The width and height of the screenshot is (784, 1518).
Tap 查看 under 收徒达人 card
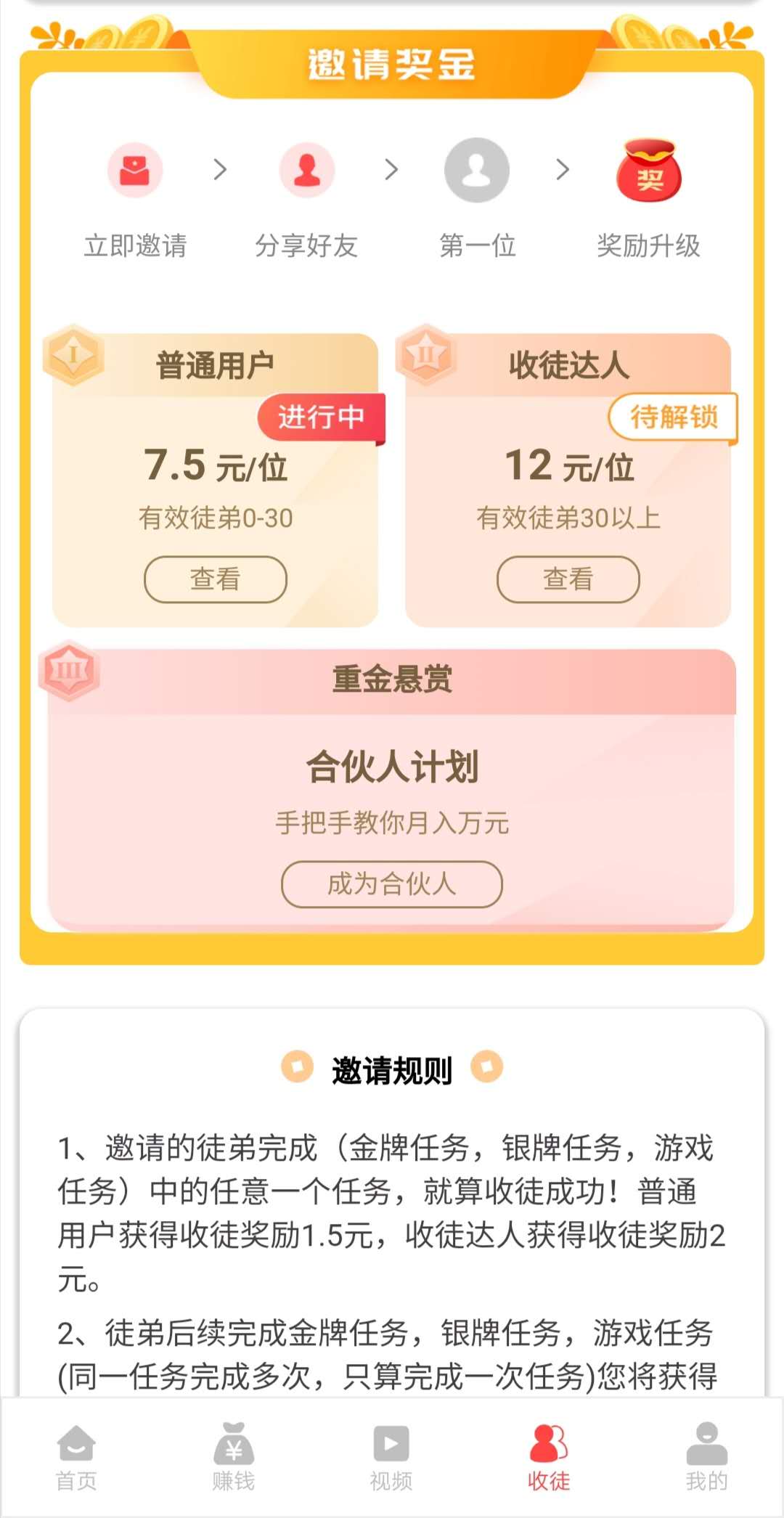coord(568,579)
